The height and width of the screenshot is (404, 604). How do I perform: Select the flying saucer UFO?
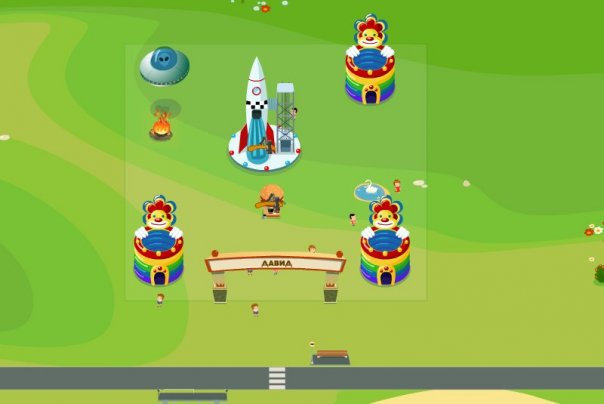pos(164,66)
